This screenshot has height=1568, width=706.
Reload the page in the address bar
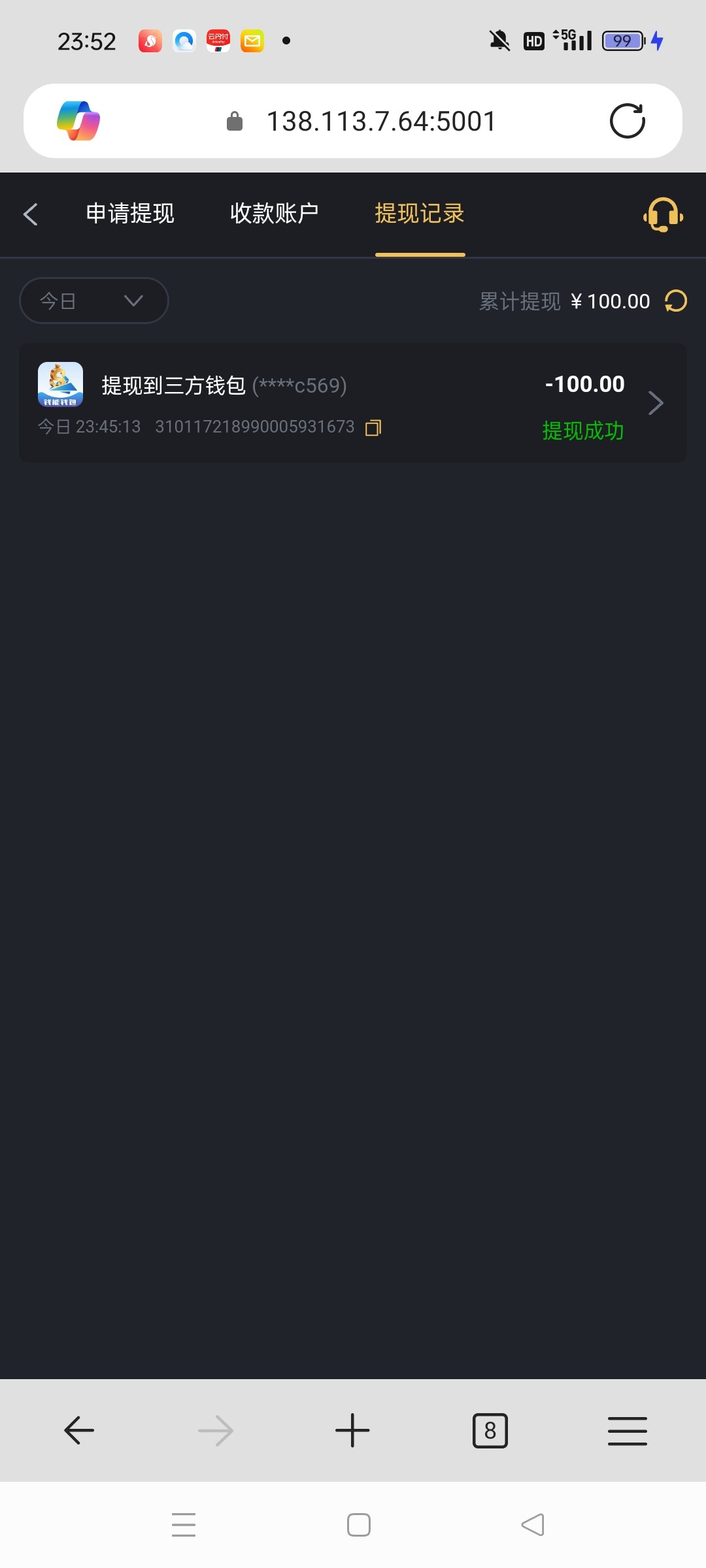click(x=628, y=121)
